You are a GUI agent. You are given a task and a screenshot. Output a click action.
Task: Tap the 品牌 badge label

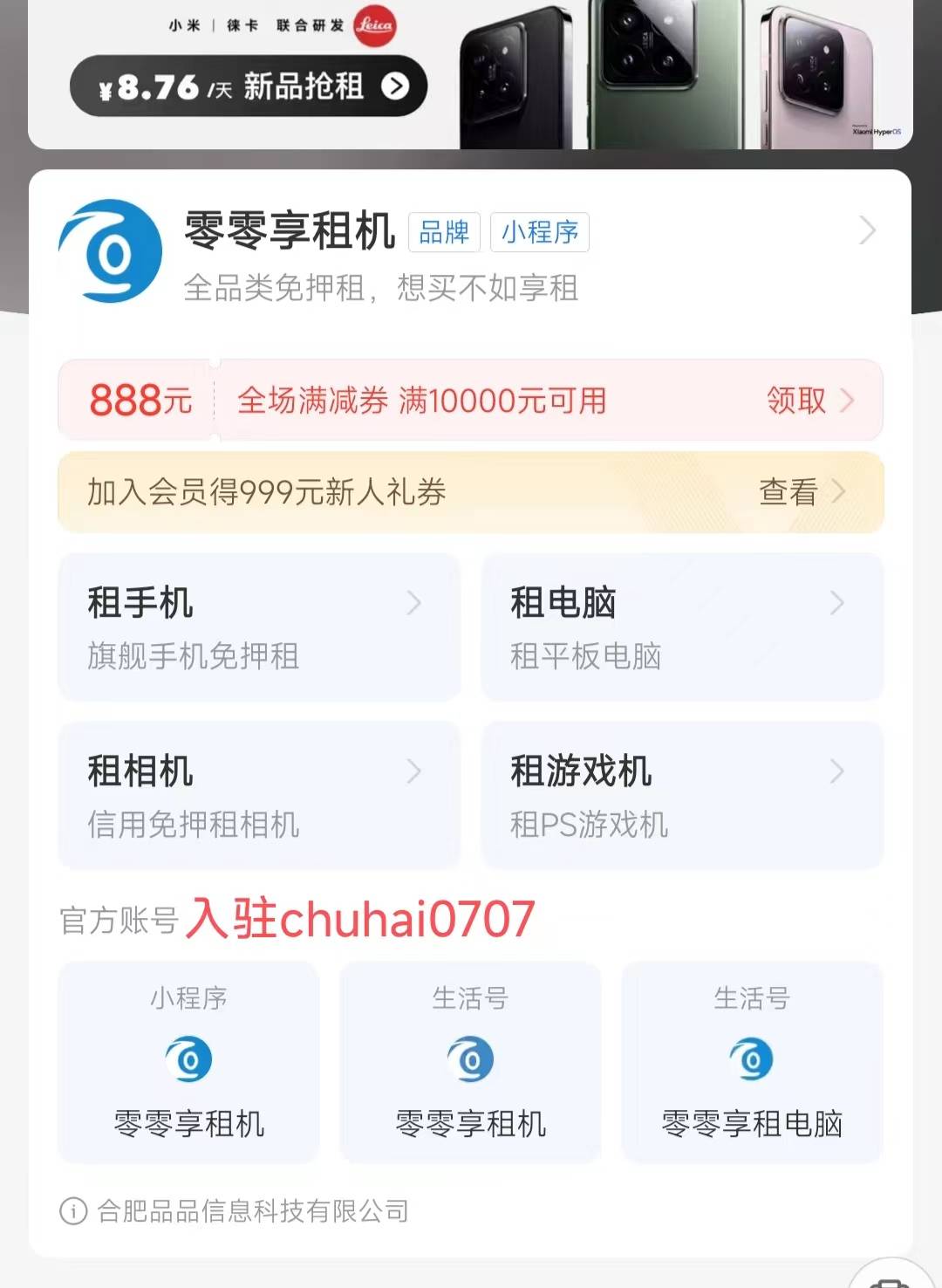click(x=446, y=232)
